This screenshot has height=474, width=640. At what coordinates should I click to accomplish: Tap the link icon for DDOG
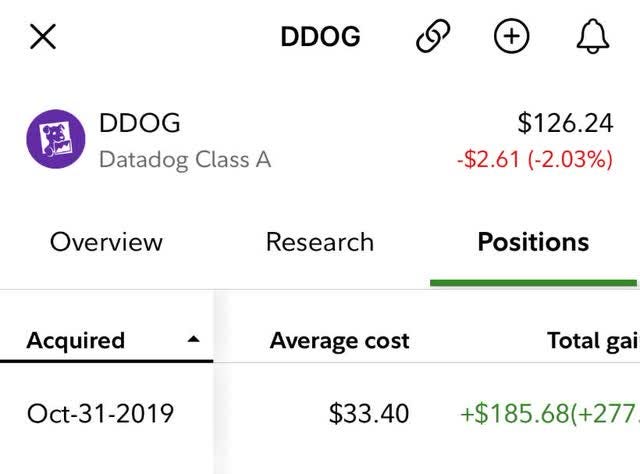tap(433, 37)
